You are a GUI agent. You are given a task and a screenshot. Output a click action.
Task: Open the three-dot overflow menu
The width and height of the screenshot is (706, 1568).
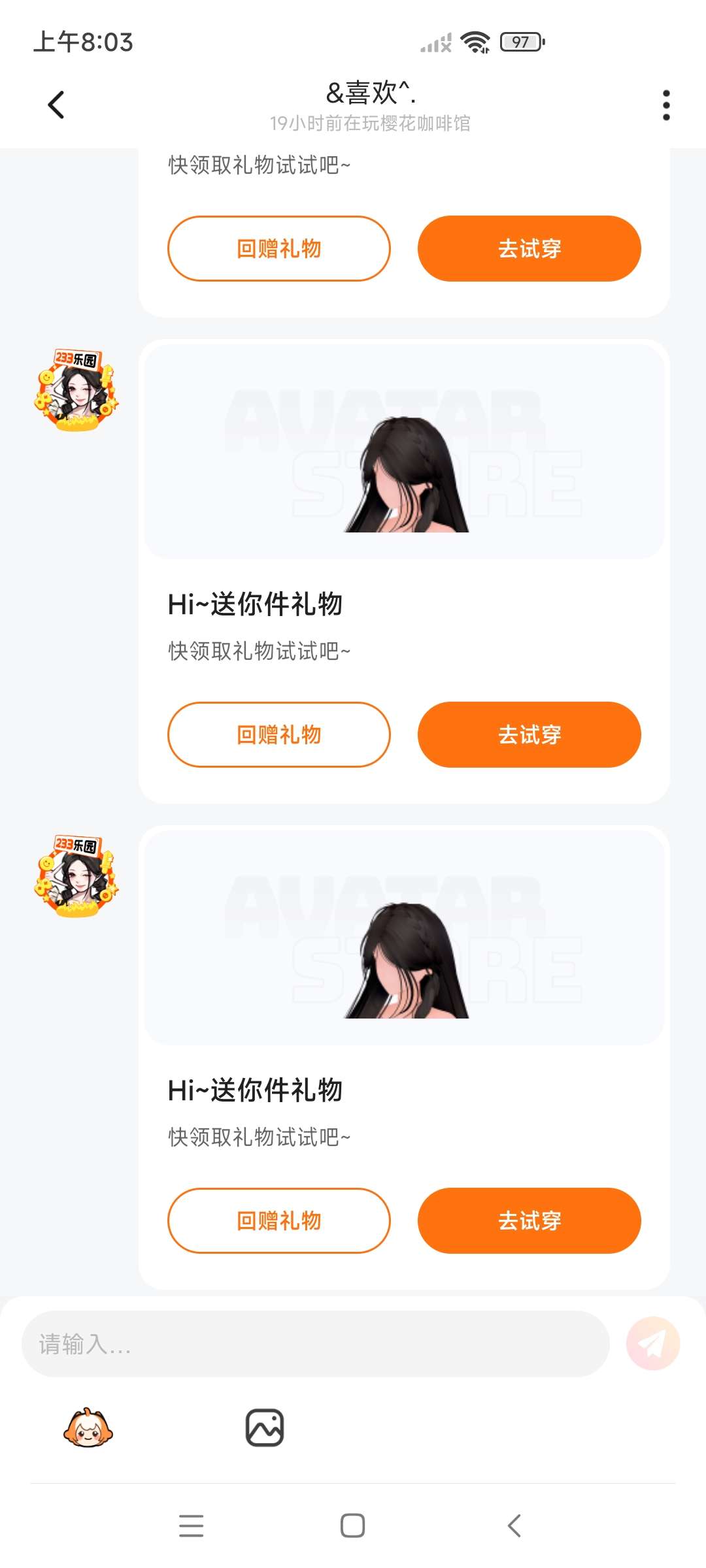click(665, 105)
